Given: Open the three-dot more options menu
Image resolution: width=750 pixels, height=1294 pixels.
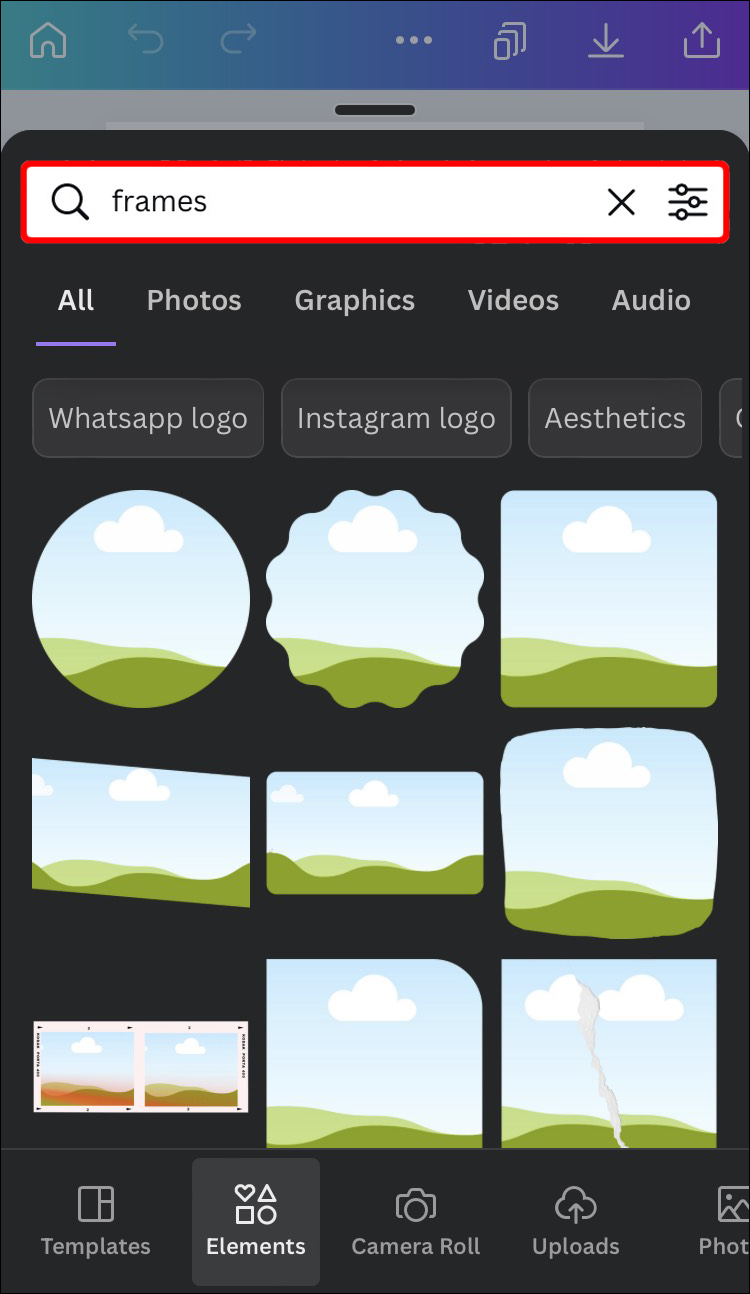Looking at the screenshot, I should (x=413, y=40).
